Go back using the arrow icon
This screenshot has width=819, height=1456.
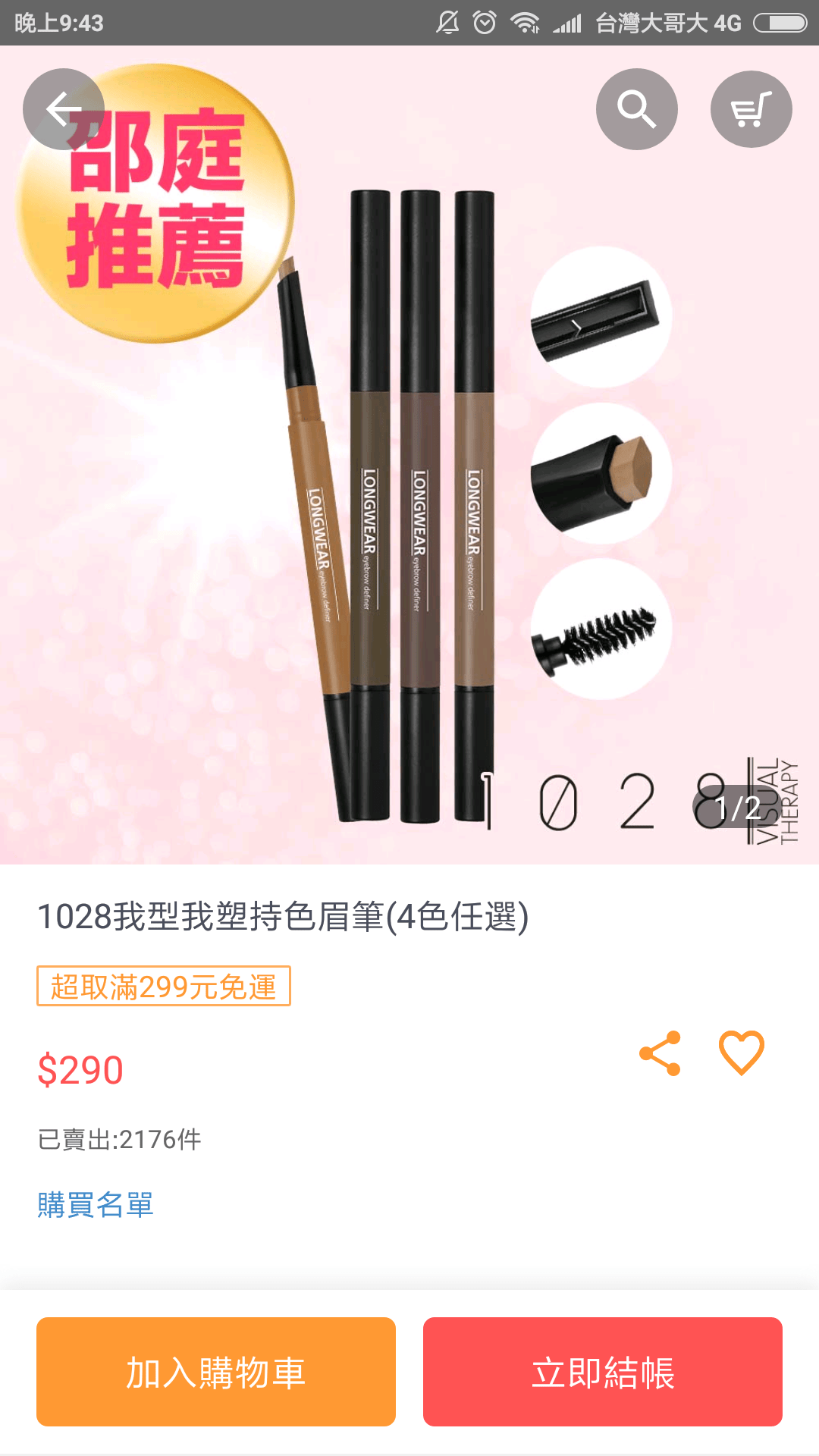pyautogui.click(x=64, y=109)
